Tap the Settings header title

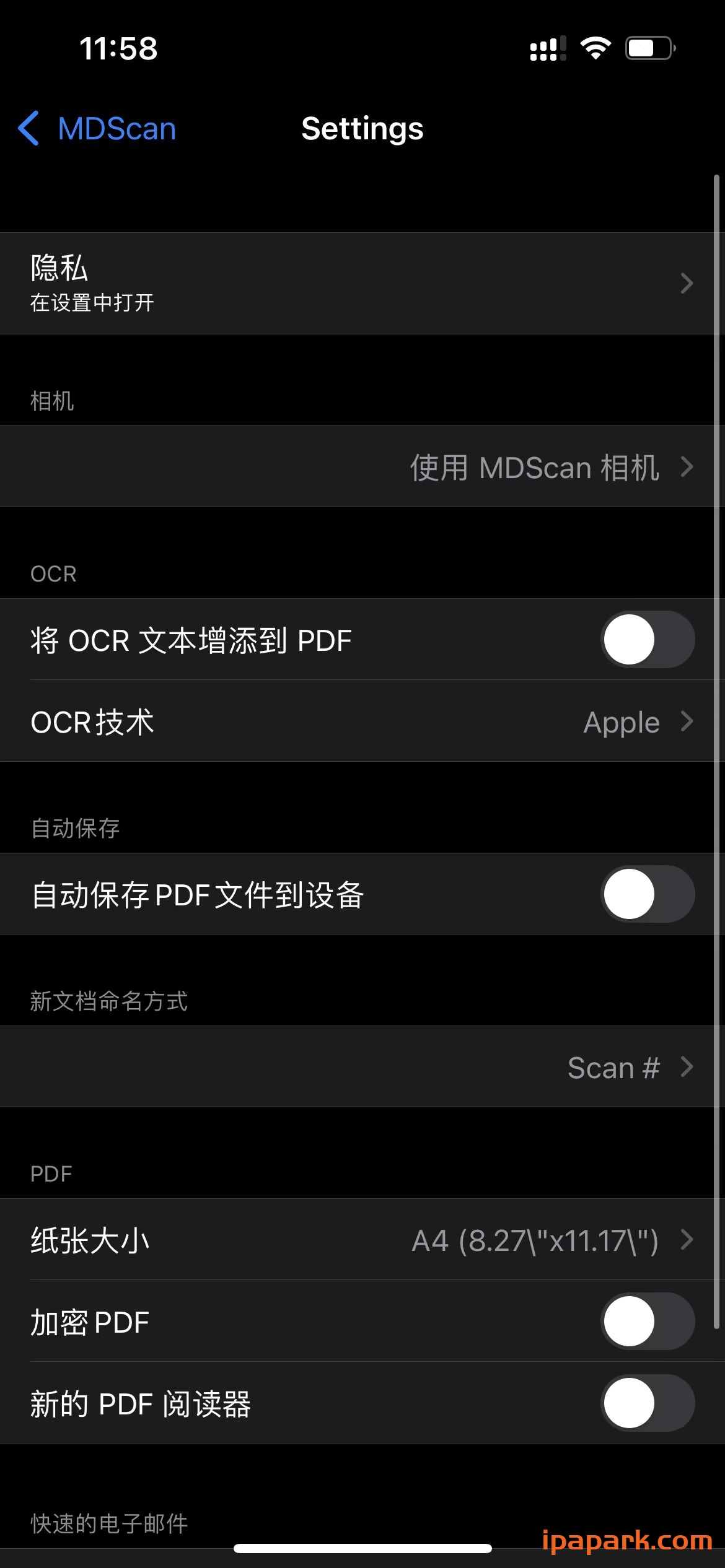pos(362,129)
